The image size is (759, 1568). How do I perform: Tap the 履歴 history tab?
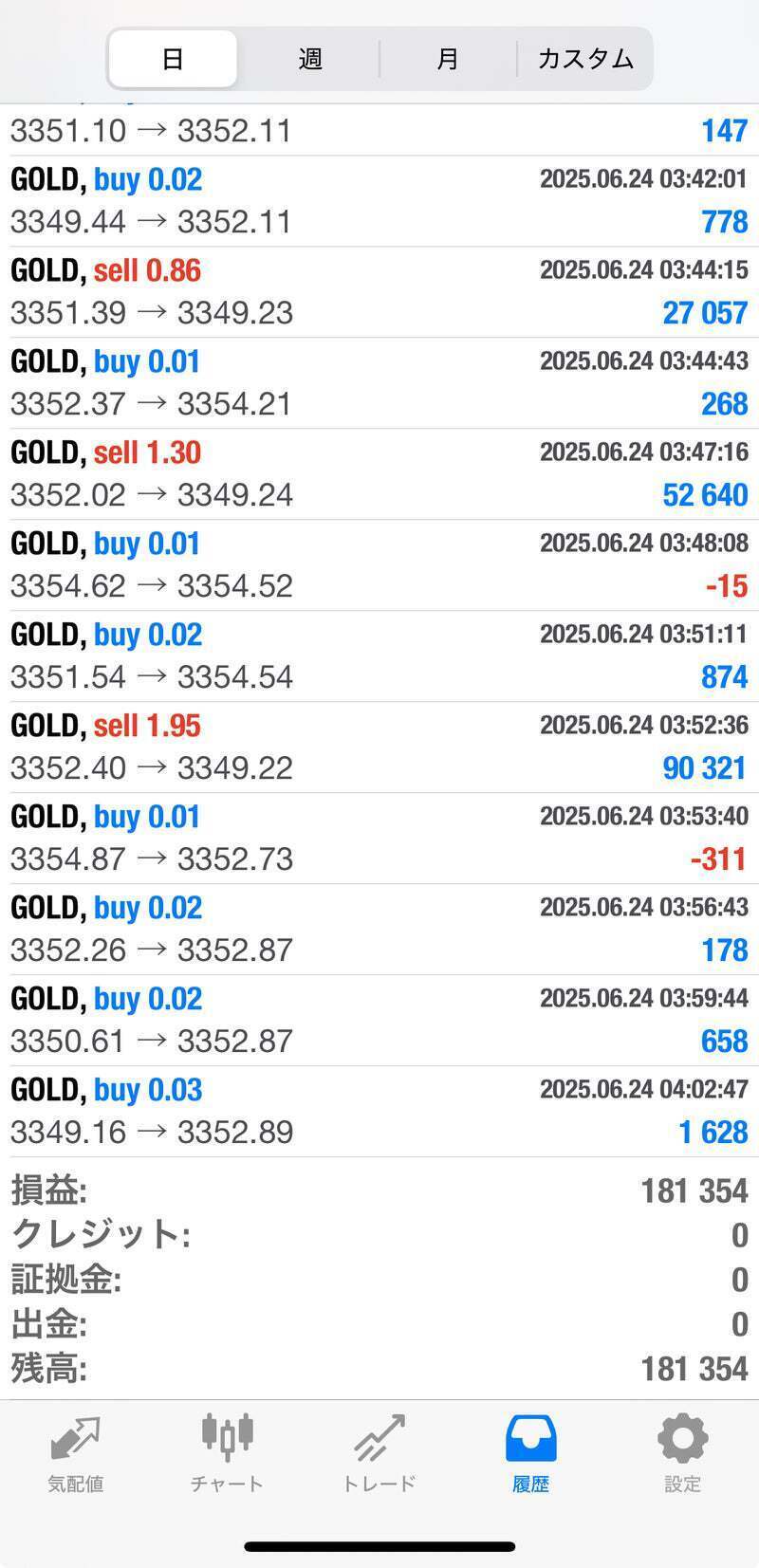(530, 1453)
